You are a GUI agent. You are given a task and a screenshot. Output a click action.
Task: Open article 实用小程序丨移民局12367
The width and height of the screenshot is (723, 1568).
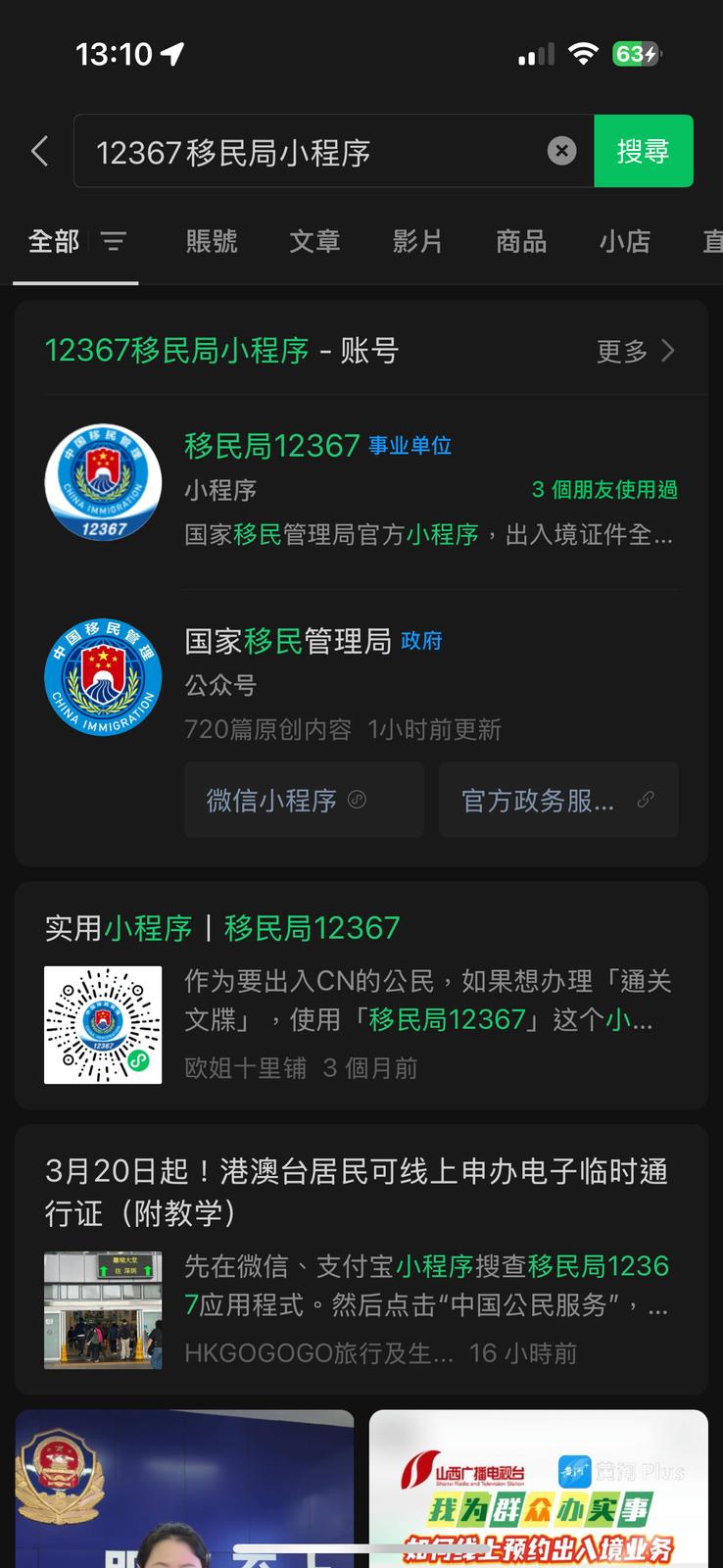[361, 995]
